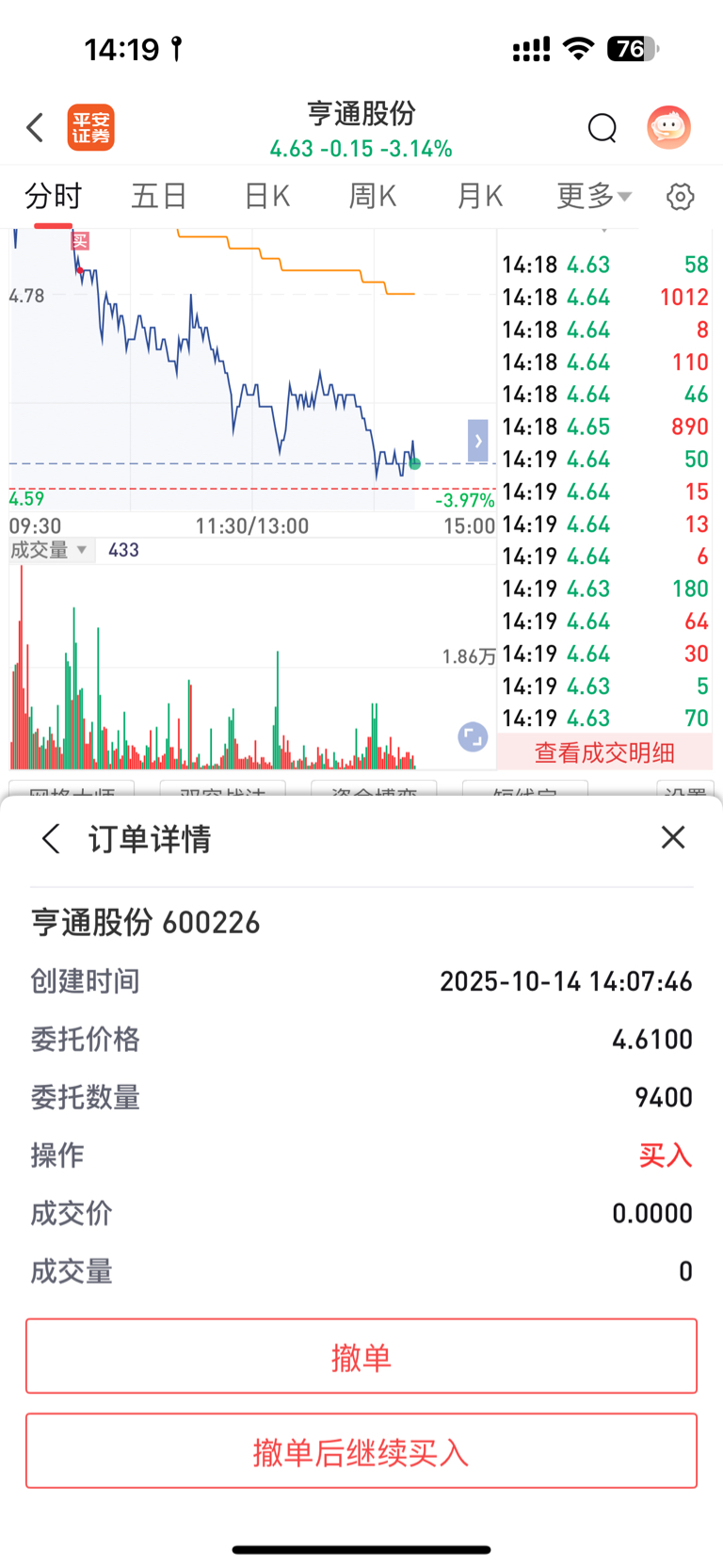Viewport: 723px width, 1568px height.
Task: Open chart settings gear
Action: pos(680,197)
